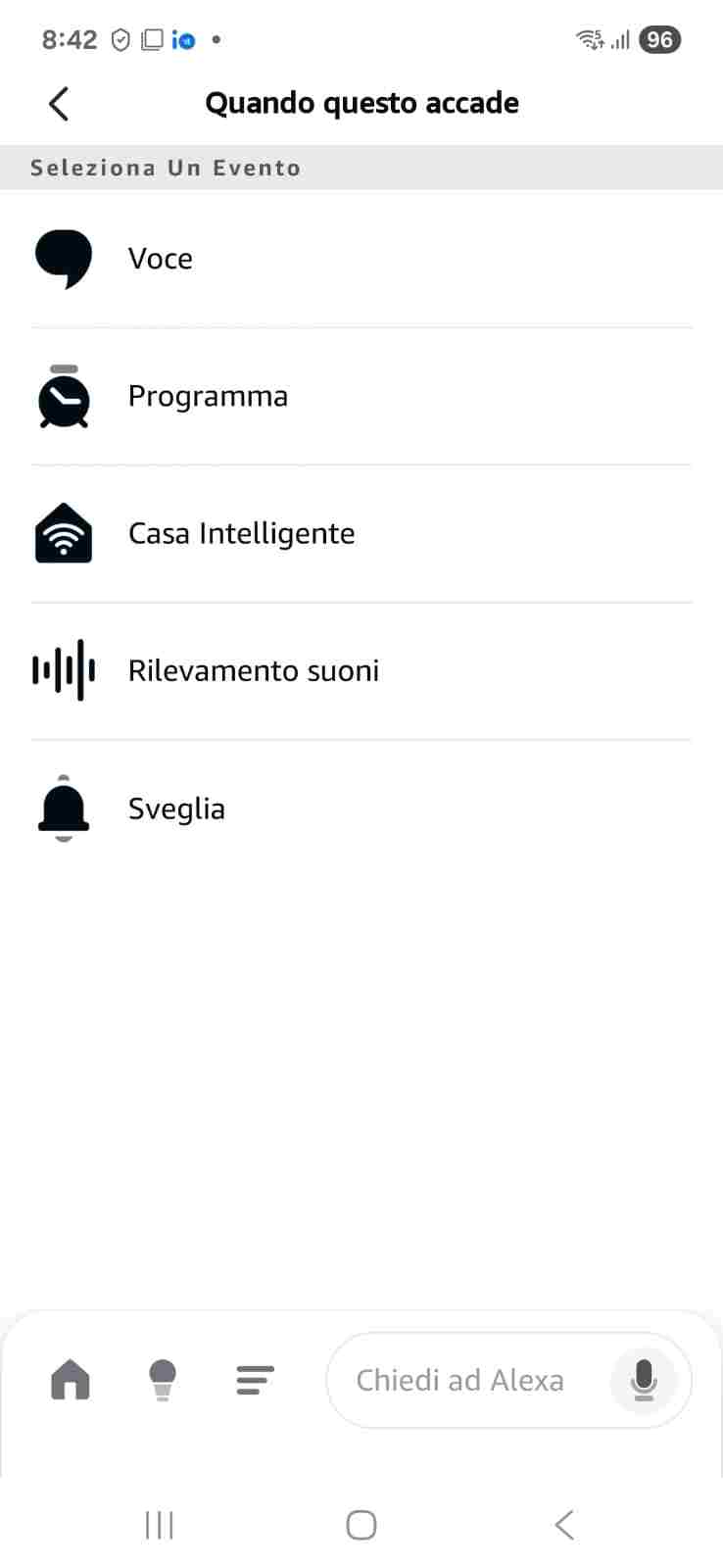Viewport: 723px width, 1568px height.
Task: Go back using the top arrow
Action: pyautogui.click(x=59, y=103)
